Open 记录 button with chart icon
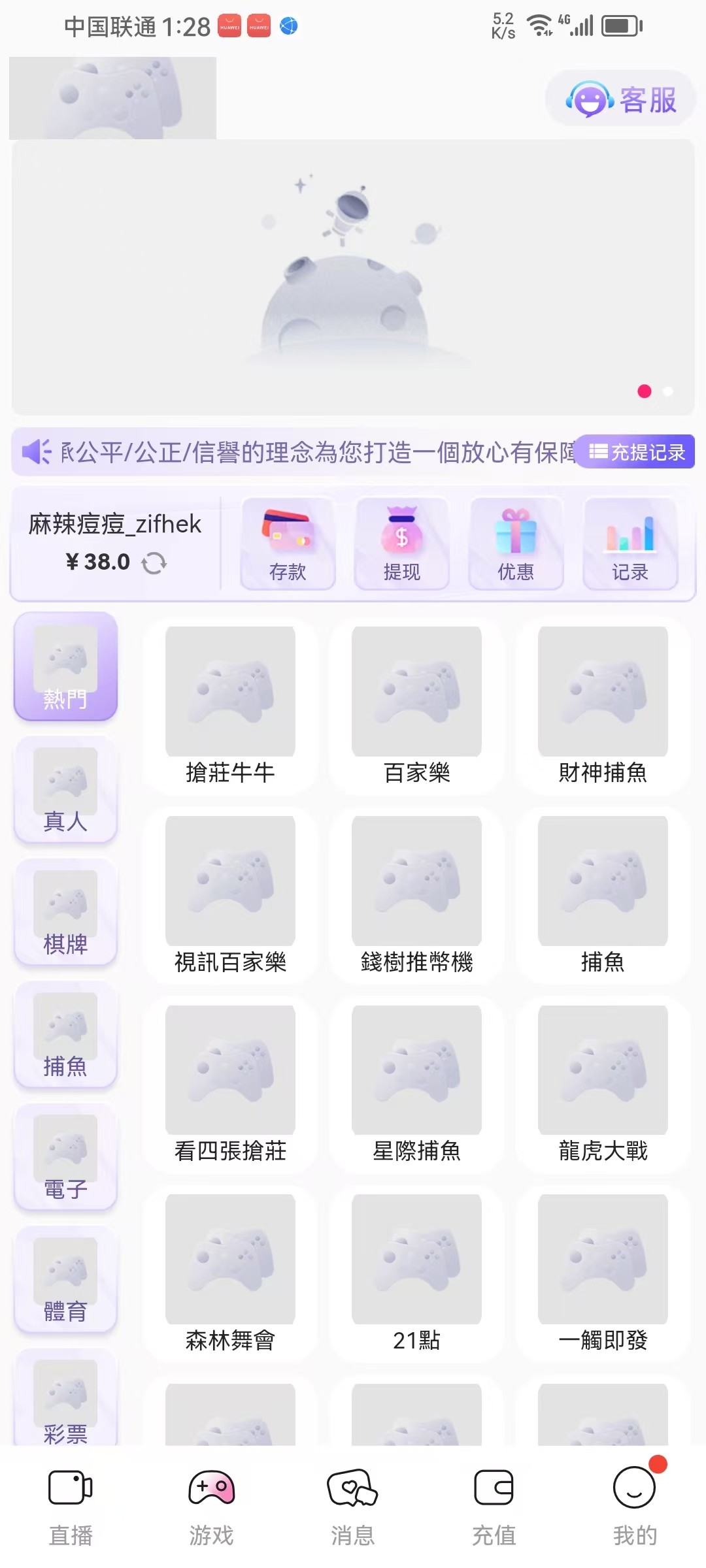706x1568 pixels. pyautogui.click(x=630, y=544)
